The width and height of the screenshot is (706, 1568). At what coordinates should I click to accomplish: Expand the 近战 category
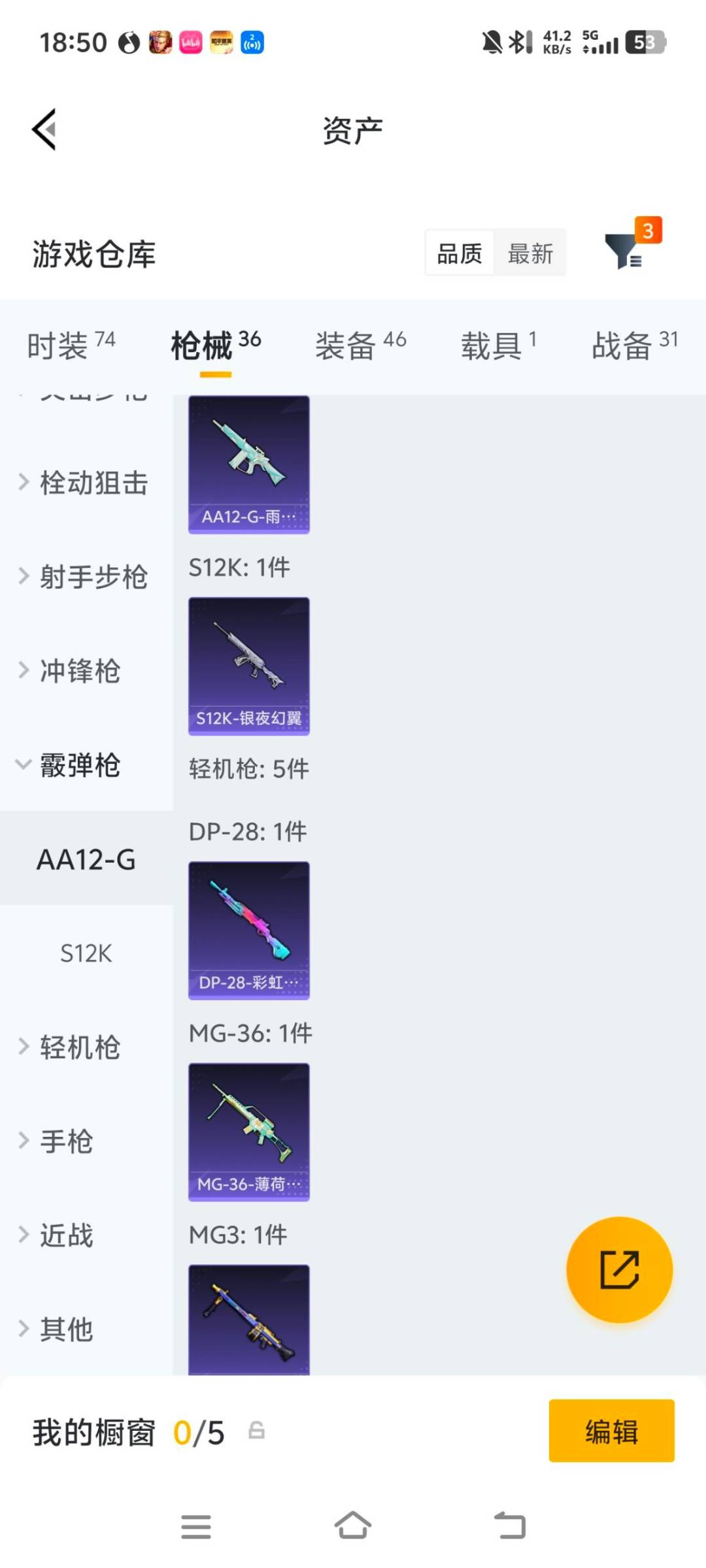pos(64,1233)
